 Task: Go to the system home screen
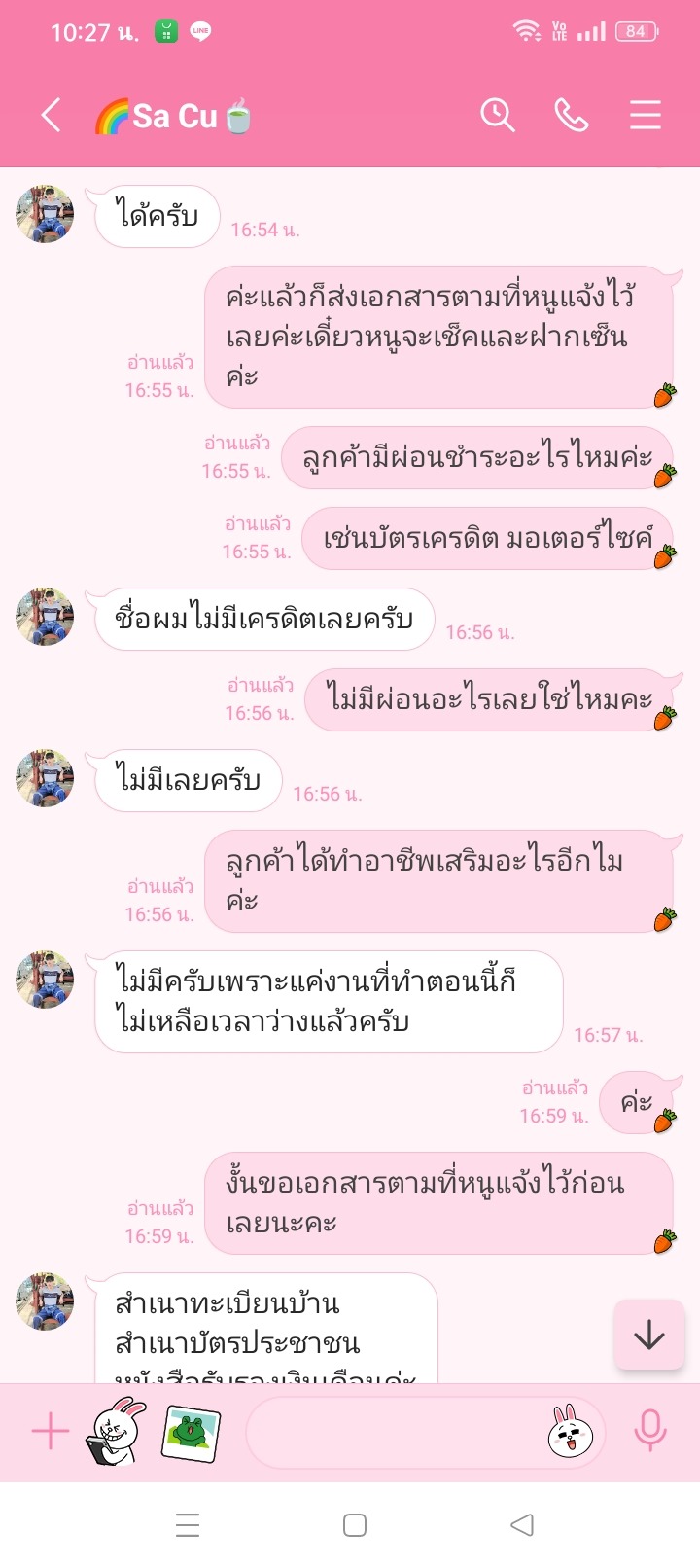point(355,1524)
